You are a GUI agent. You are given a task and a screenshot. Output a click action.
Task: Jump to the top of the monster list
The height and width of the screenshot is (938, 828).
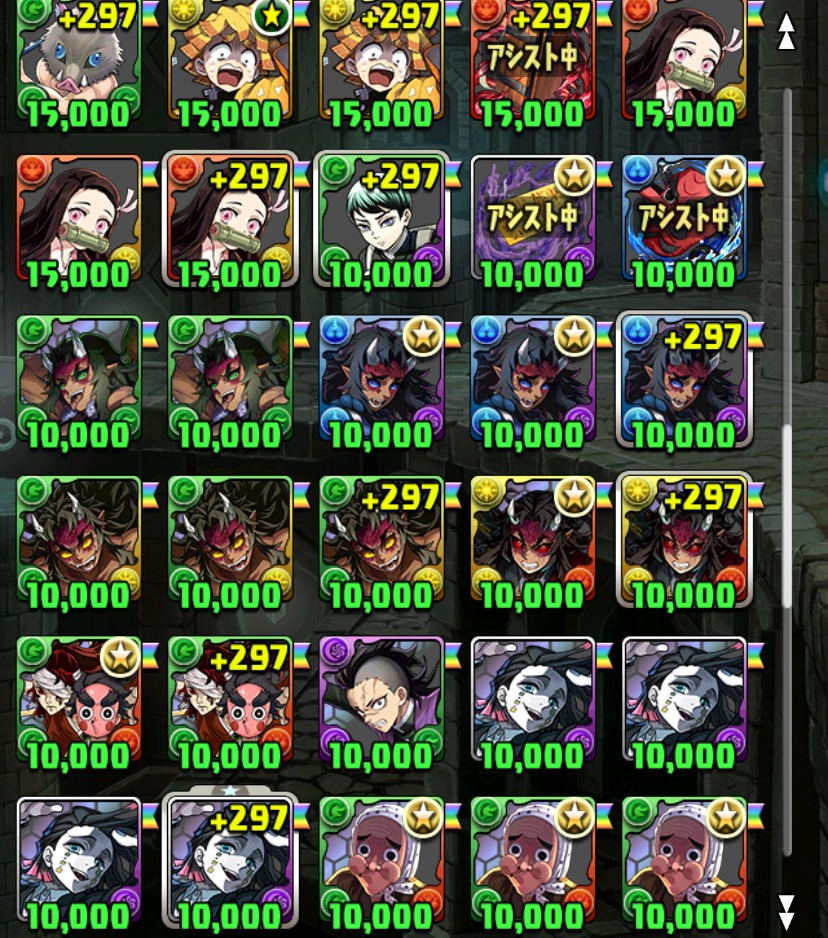(x=787, y=31)
